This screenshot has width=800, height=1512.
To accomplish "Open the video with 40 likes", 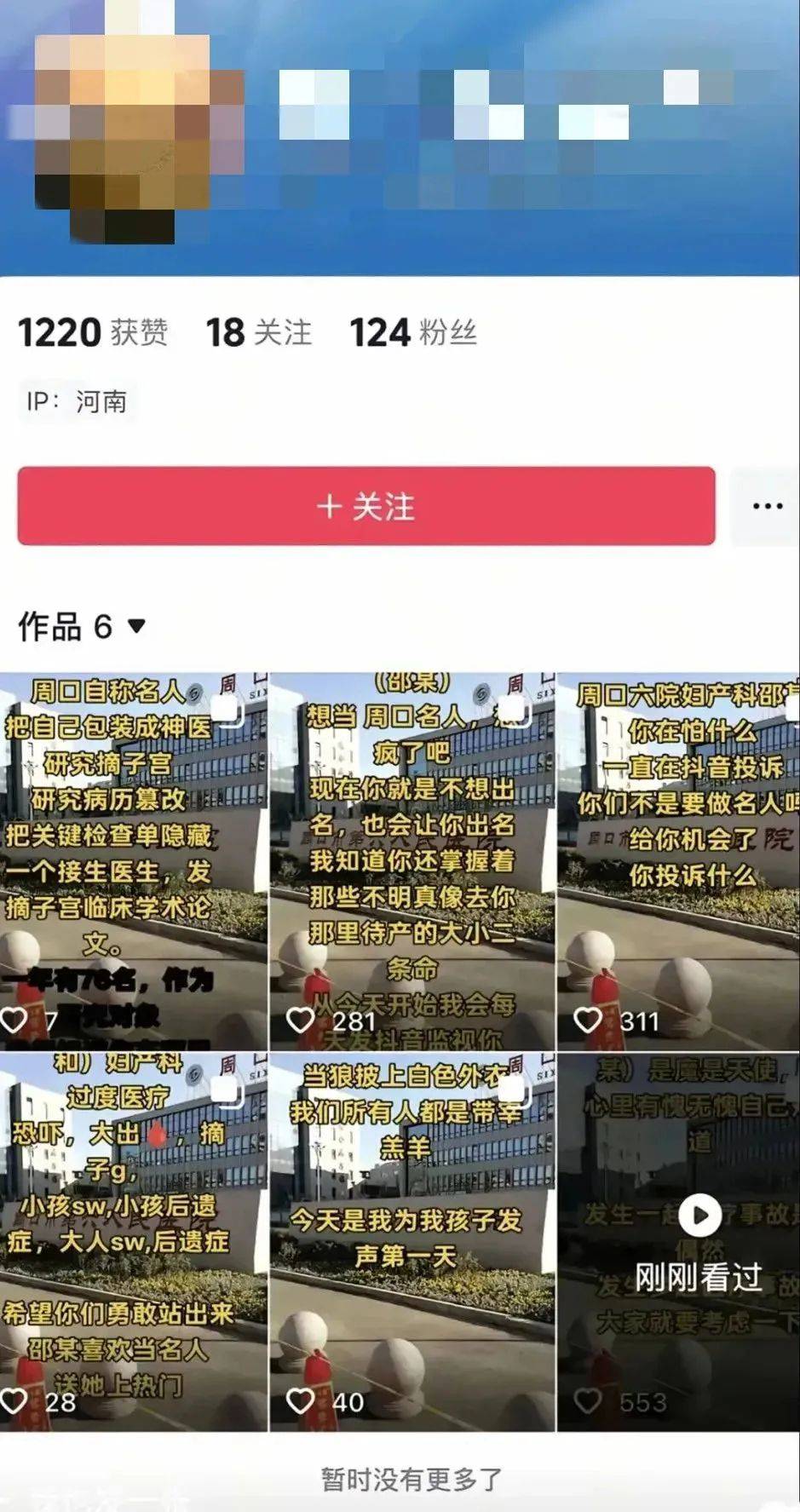I will tap(412, 1240).
